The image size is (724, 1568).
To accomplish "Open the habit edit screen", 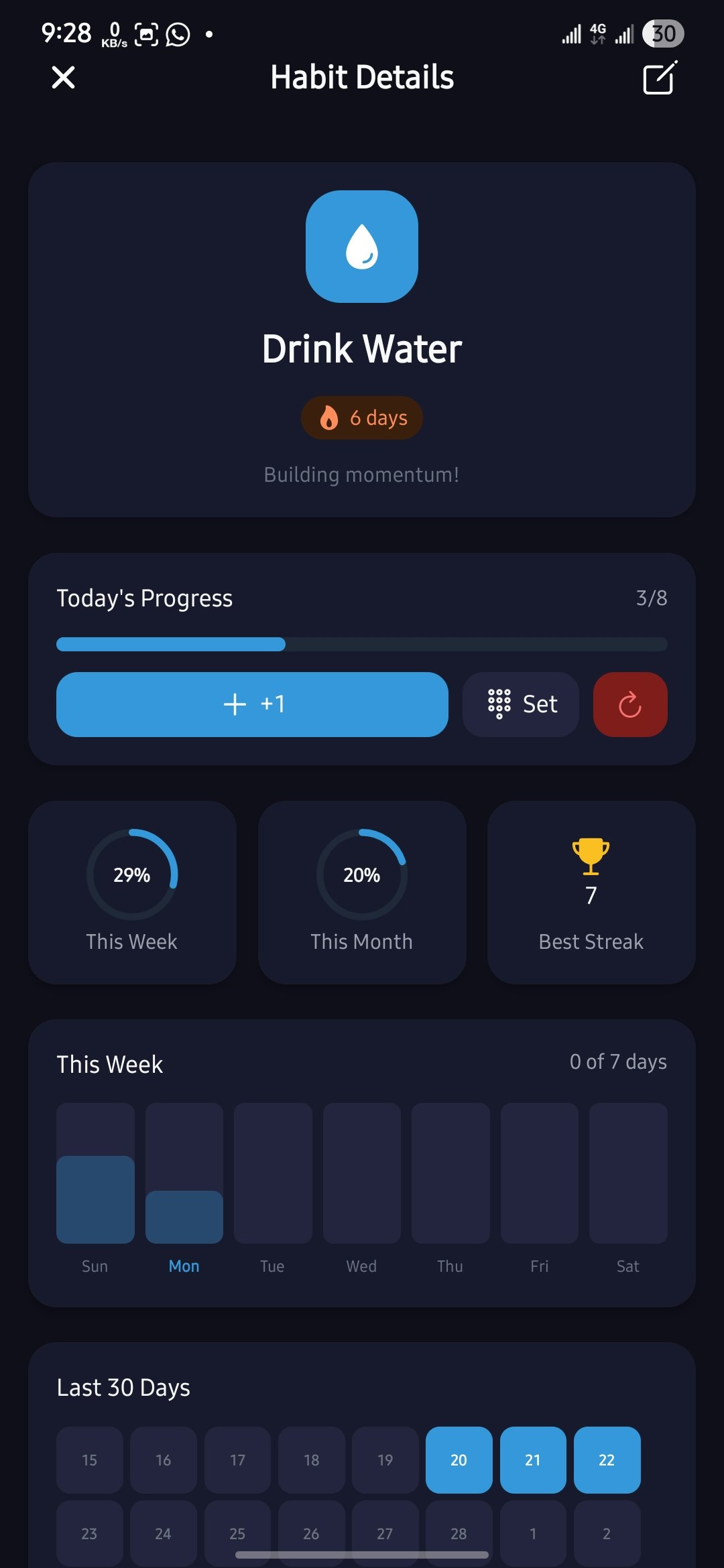I will 658,78.
